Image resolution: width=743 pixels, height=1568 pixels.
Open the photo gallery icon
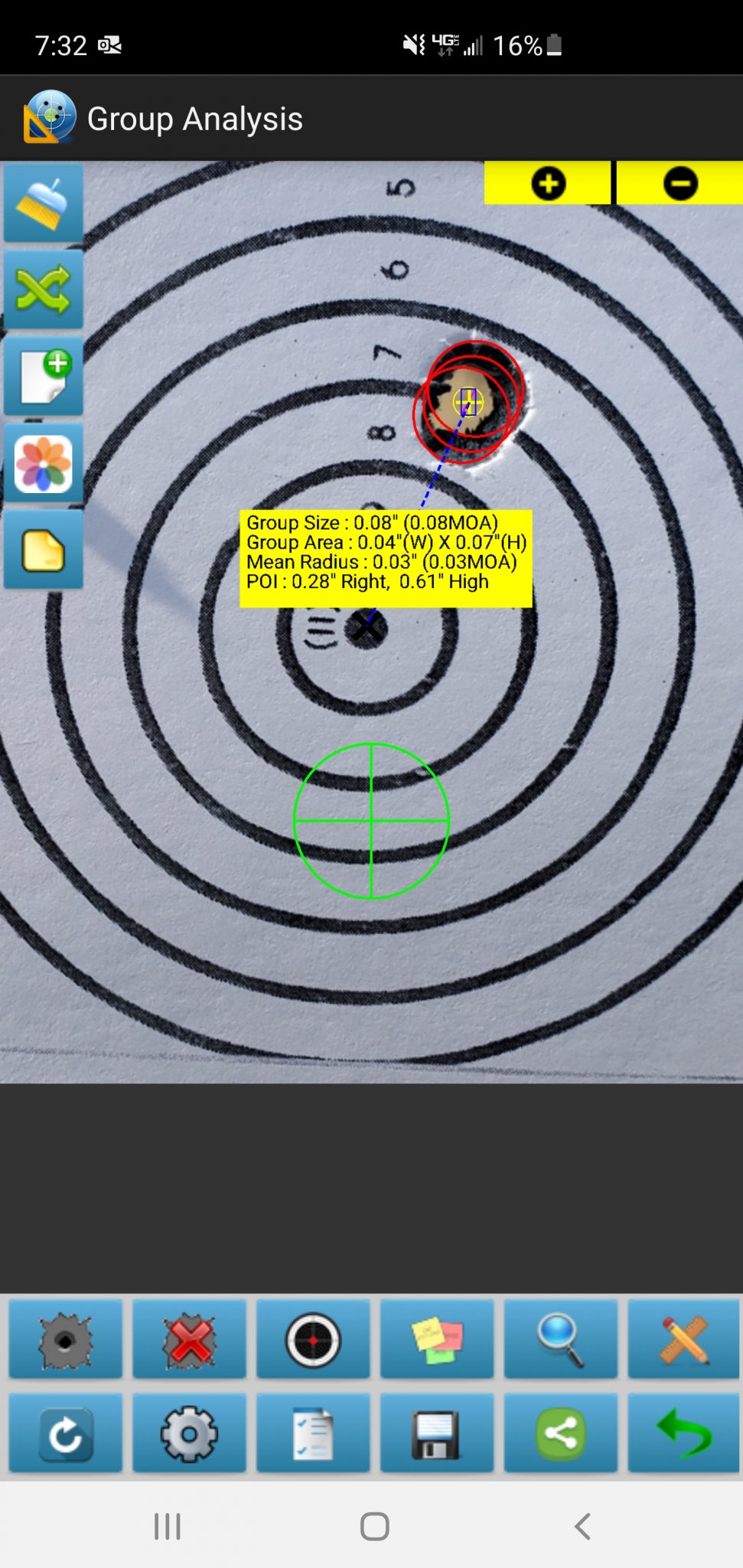[x=43, y=464]
